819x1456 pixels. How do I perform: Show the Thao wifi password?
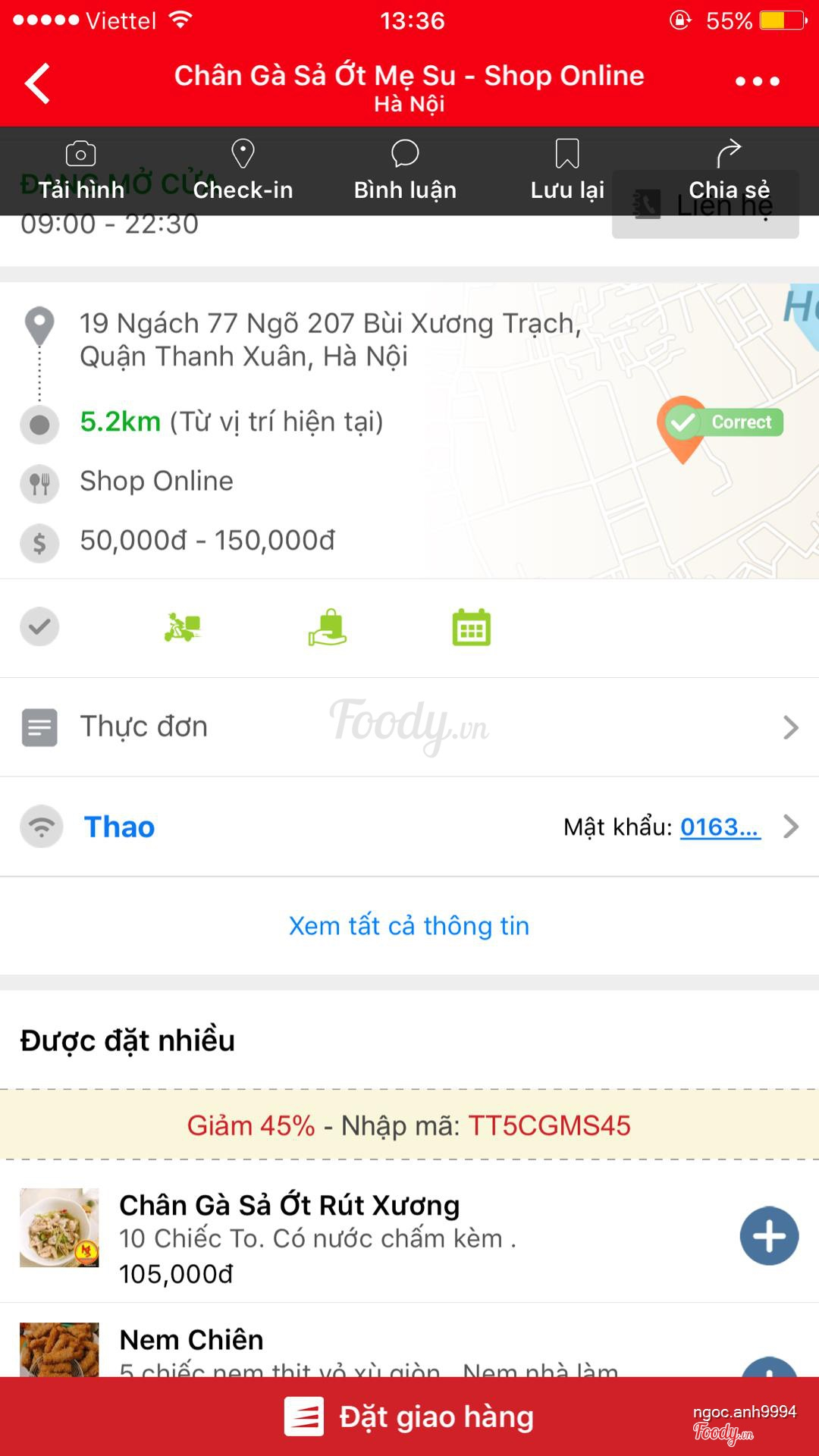click(x=719, y=827)
